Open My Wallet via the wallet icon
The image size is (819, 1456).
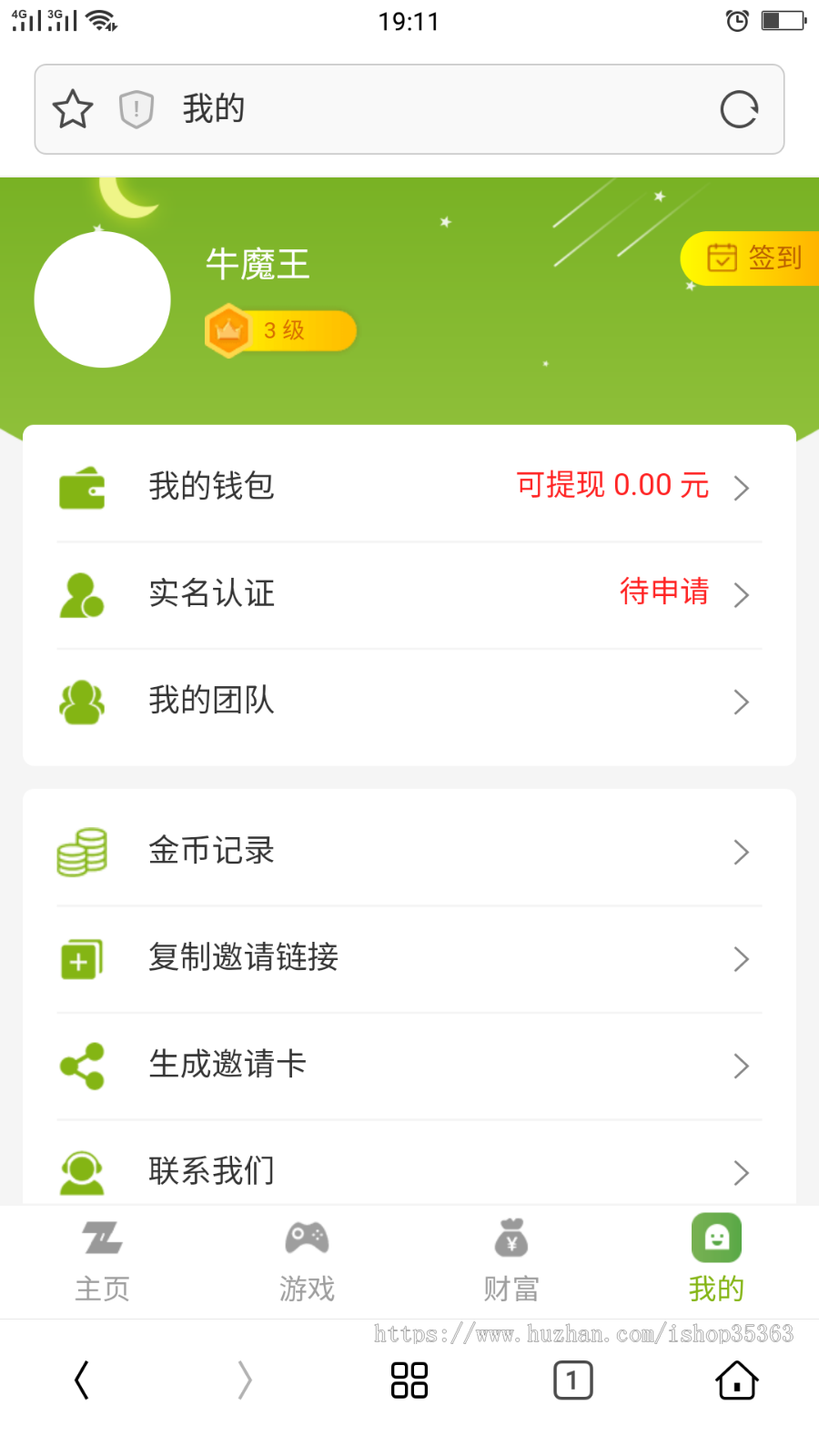[82, 487]
